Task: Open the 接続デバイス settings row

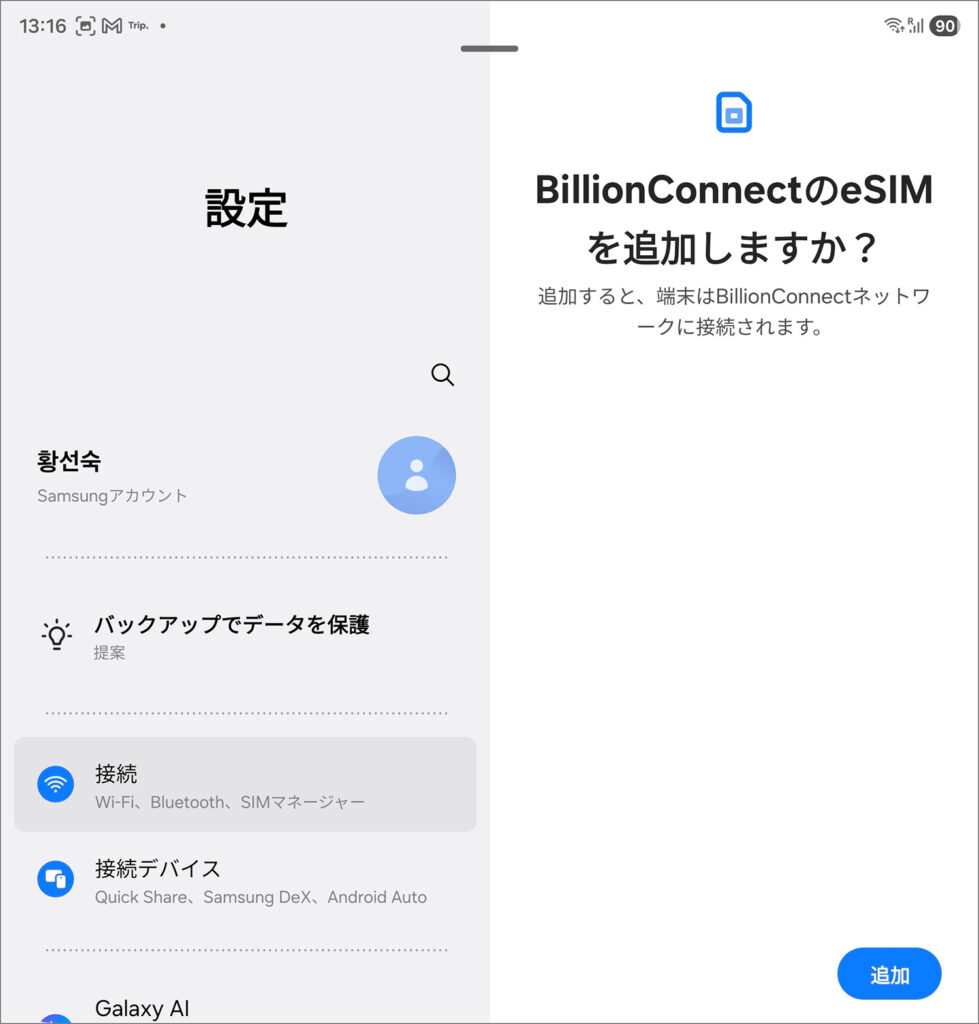Action: (x=245, y=880)
